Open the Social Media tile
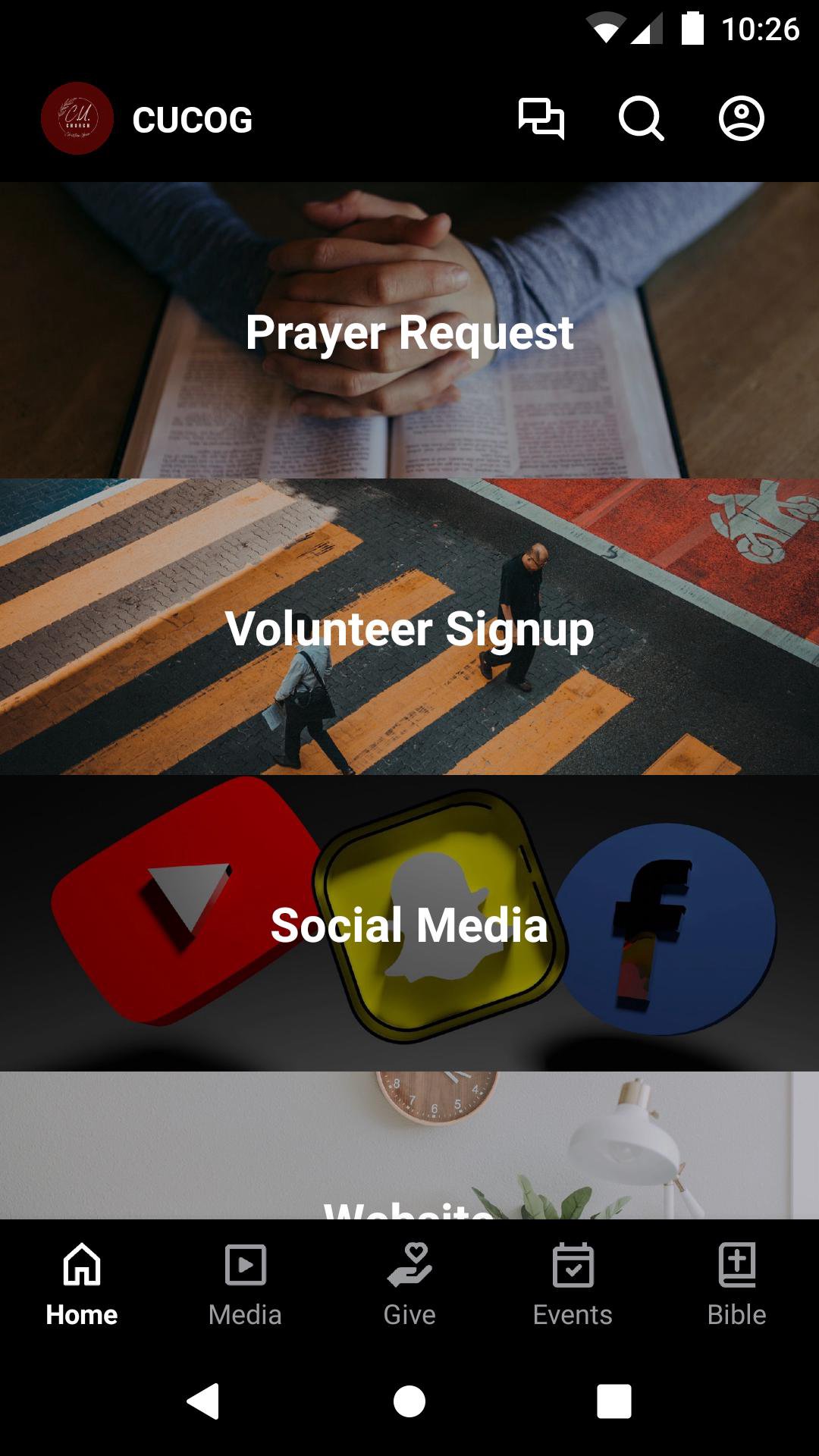This screenshot has width=819, height=1456. point(409,924)
